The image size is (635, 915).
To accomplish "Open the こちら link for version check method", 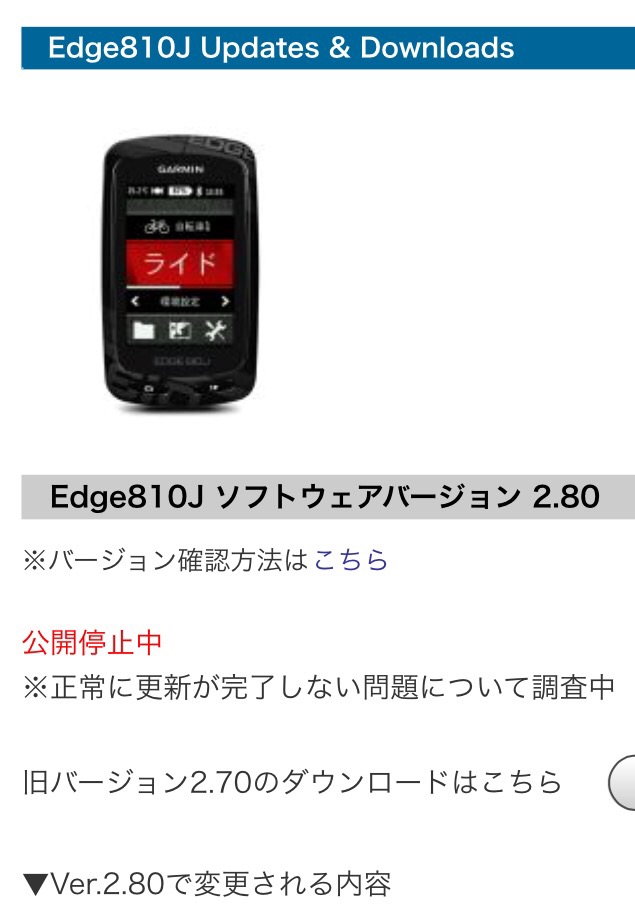I will 350,560.
